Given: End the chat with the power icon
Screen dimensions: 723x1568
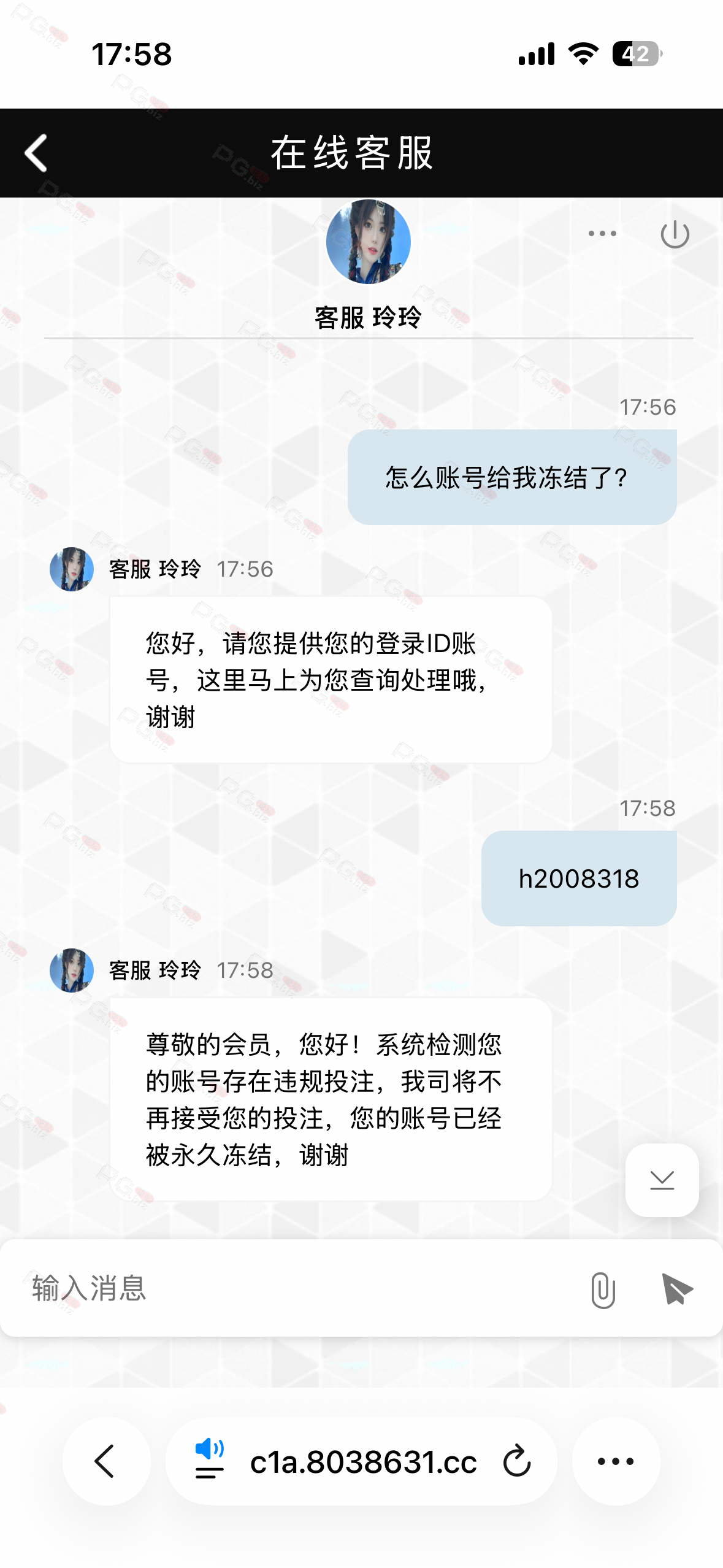Looking at the screenshot, I should tap(675, 234).
